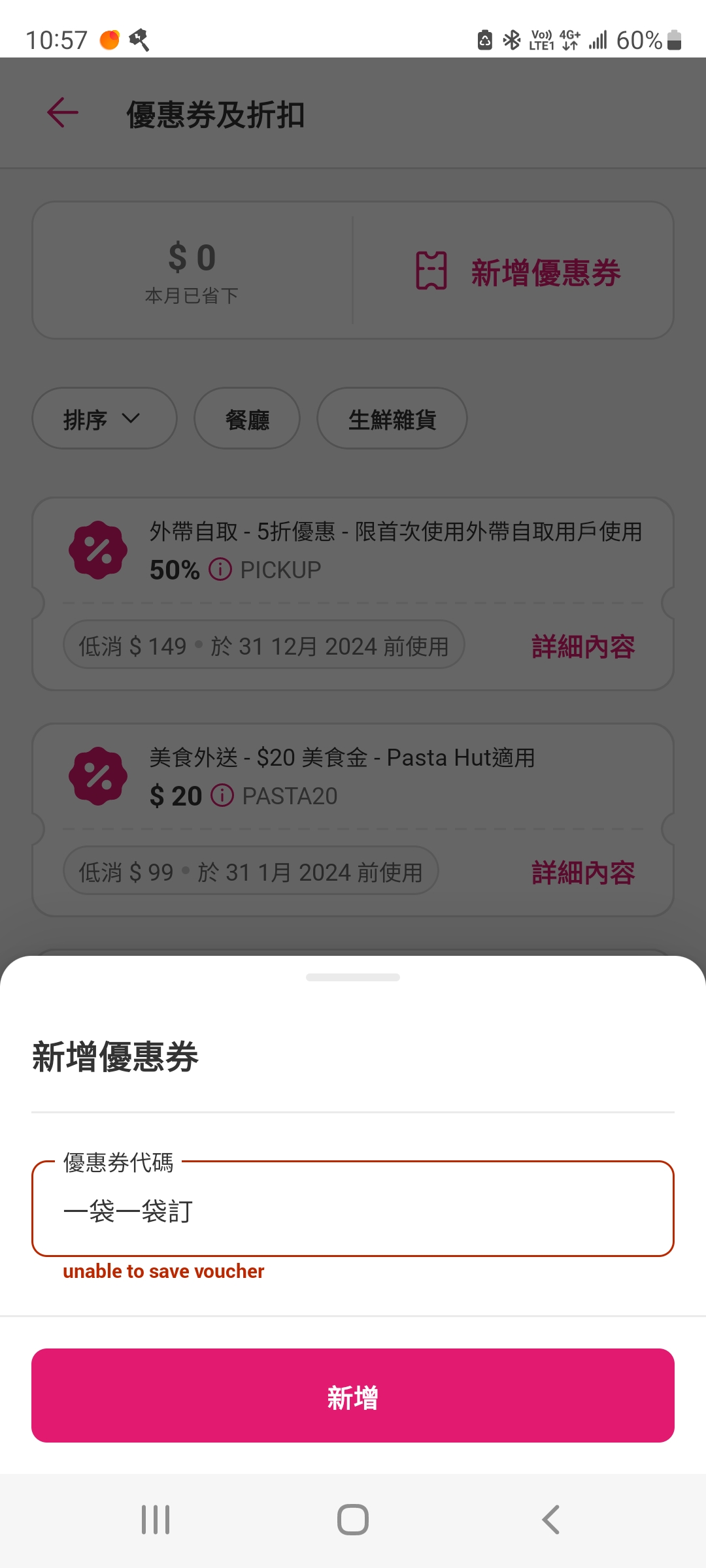Open recent apps from the navigation bar
This screenshot has width=706, height=1568.
coord(156,1520)
